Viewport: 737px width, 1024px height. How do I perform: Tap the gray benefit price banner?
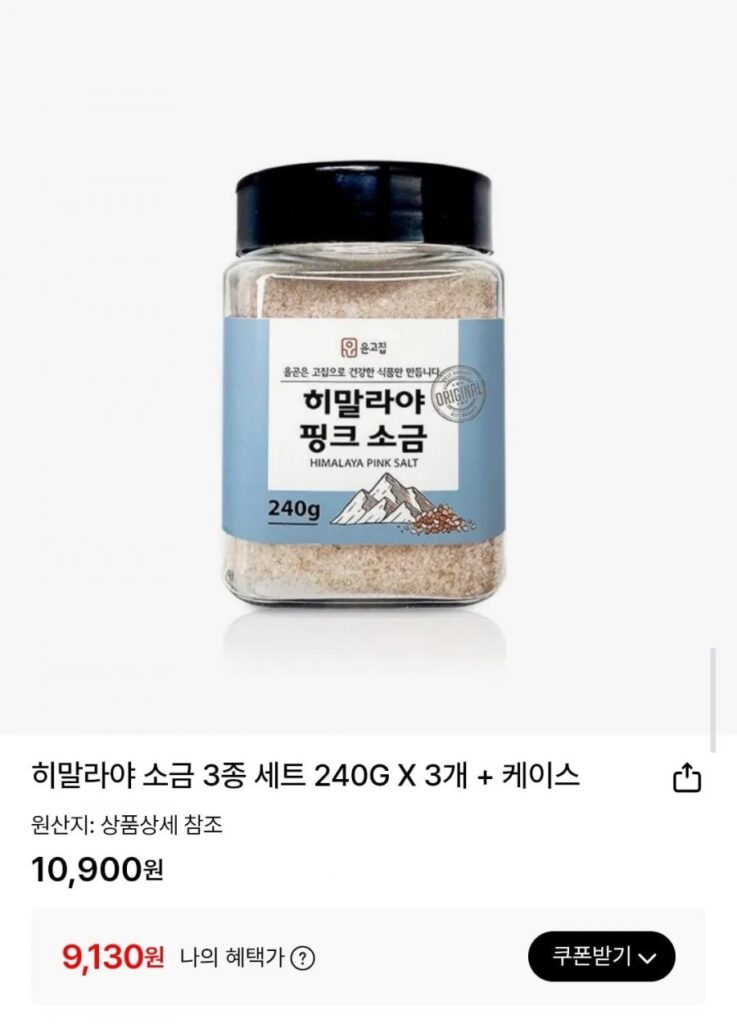pos(368,956)
